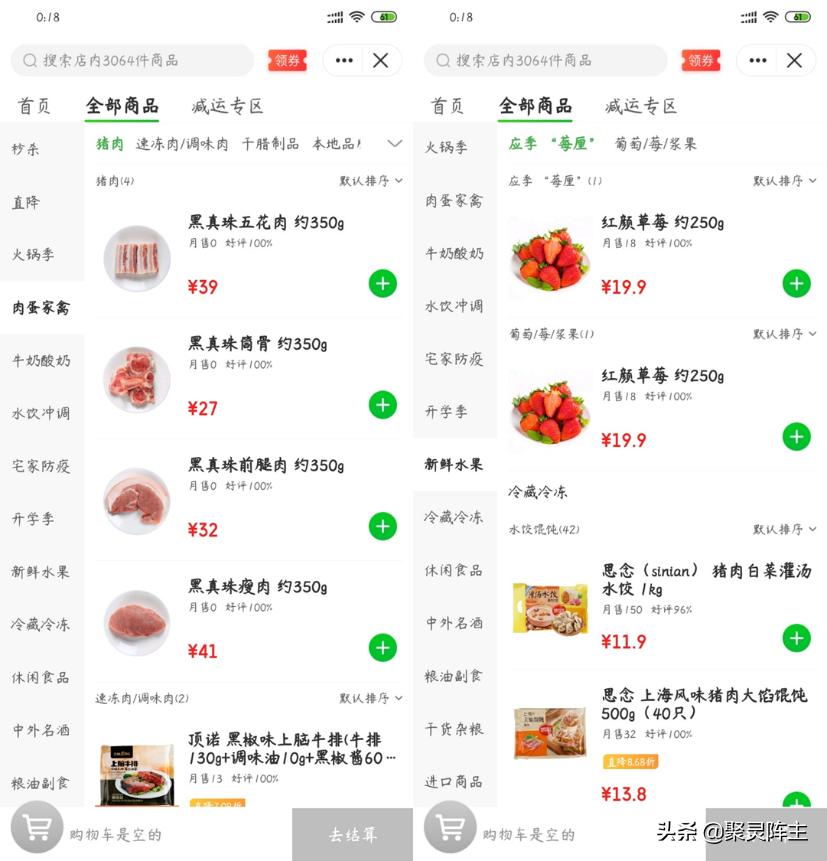Open the shopping cart icon
The image size is (827, 861).
(37, 827)
